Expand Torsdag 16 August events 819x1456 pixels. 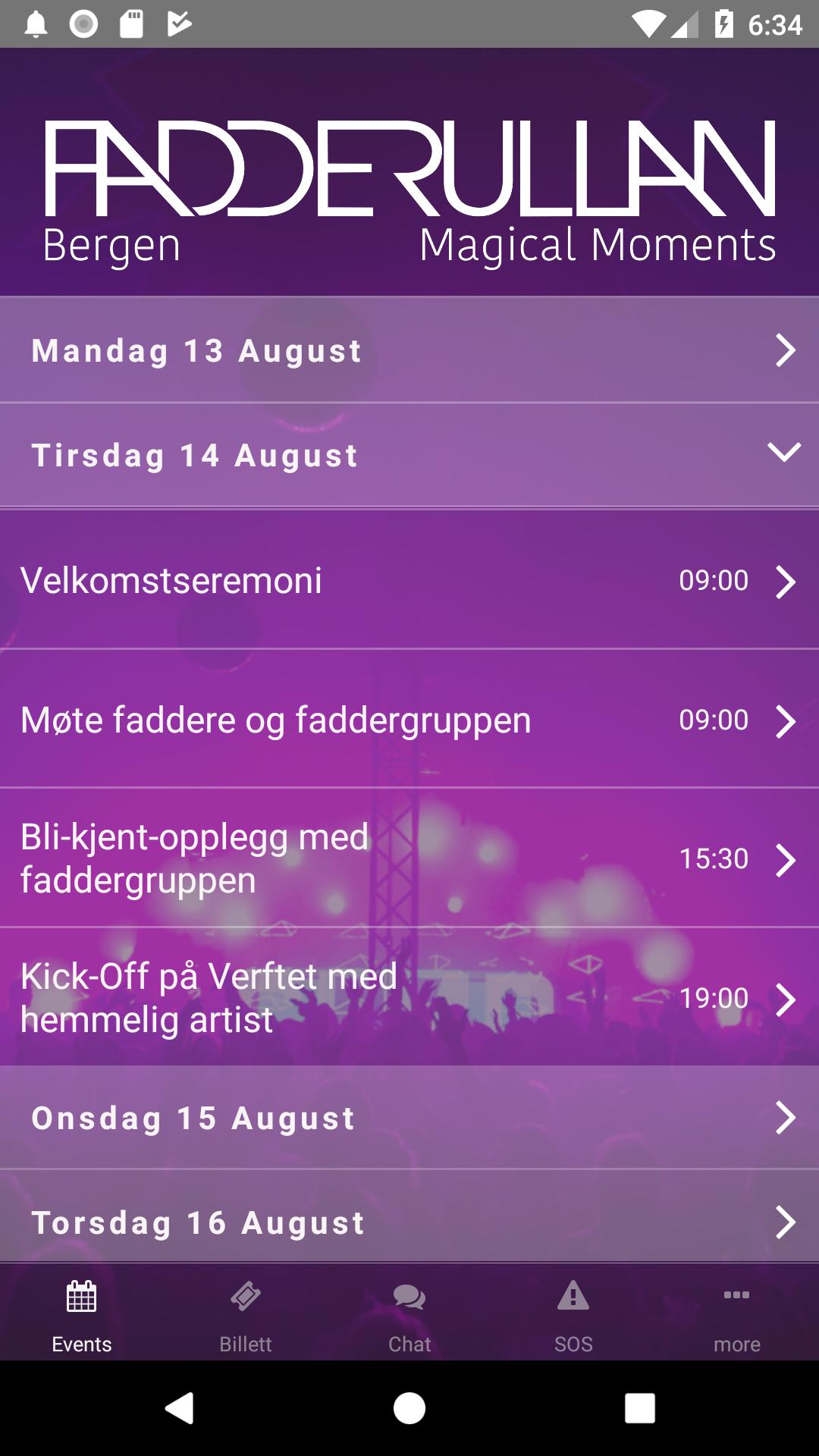click(409, 1222)
